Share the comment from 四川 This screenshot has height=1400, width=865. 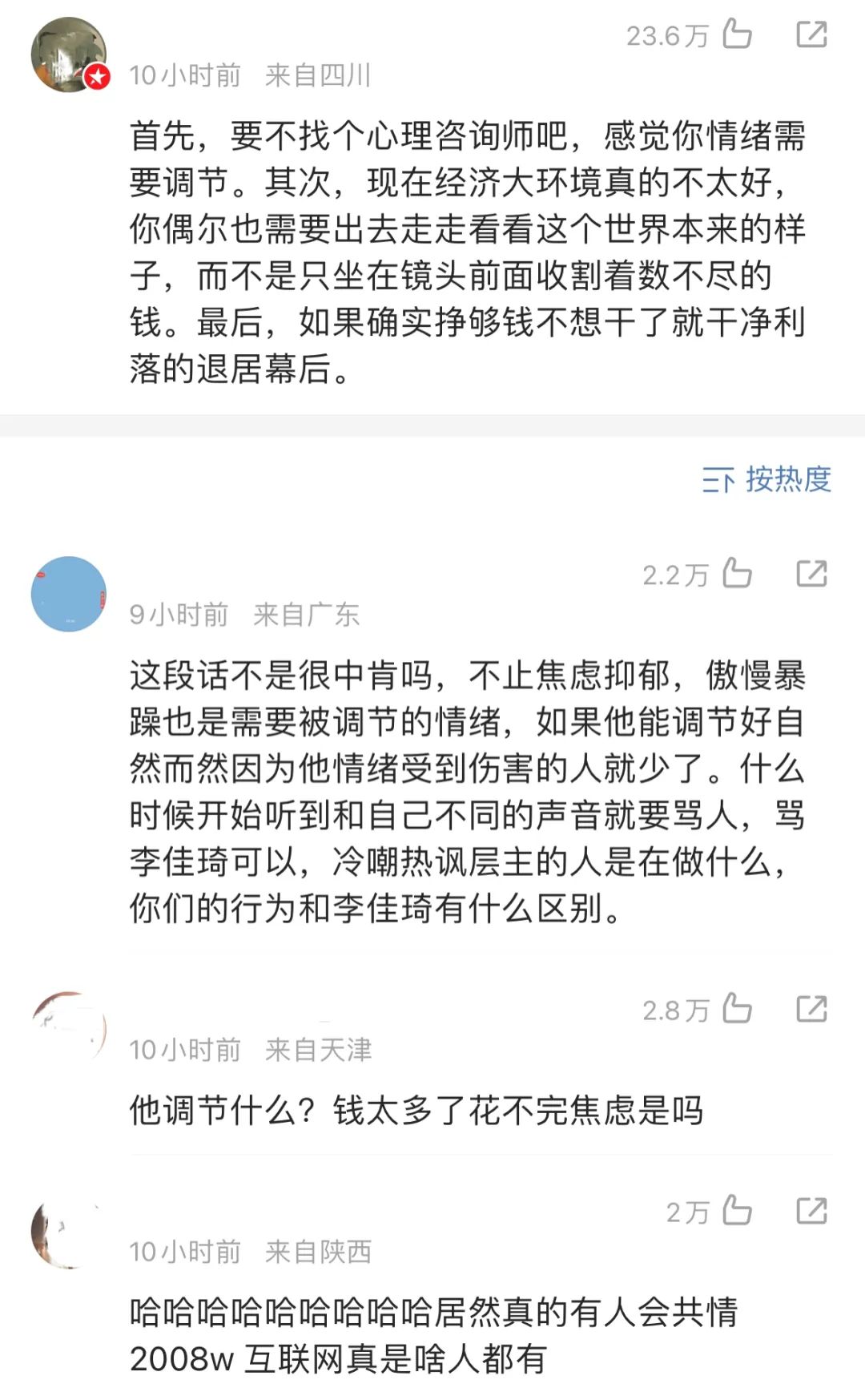click(x=811, y=34)
